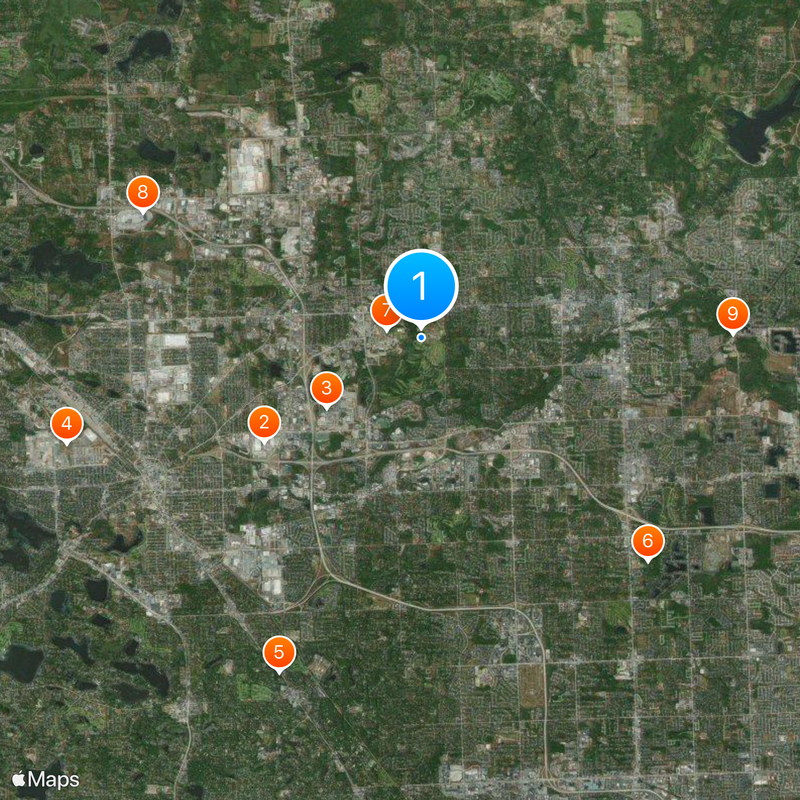Select the partly hidden pin number 7
This screenshot has width=800, height=800.
[379, 312]
